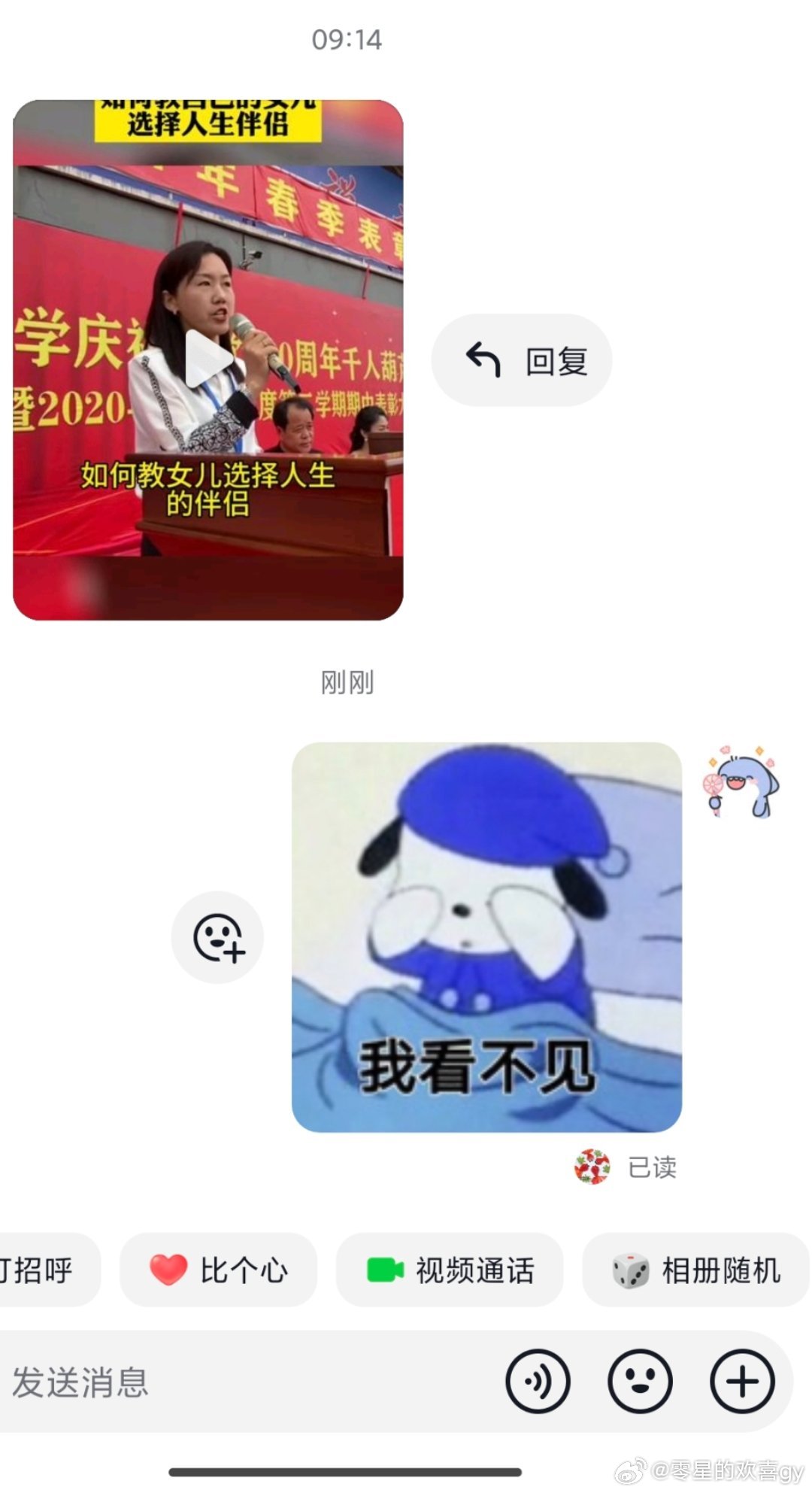Focus the 发送消息 message field
Screen dimensions: 812x1493
[248, 1382]
